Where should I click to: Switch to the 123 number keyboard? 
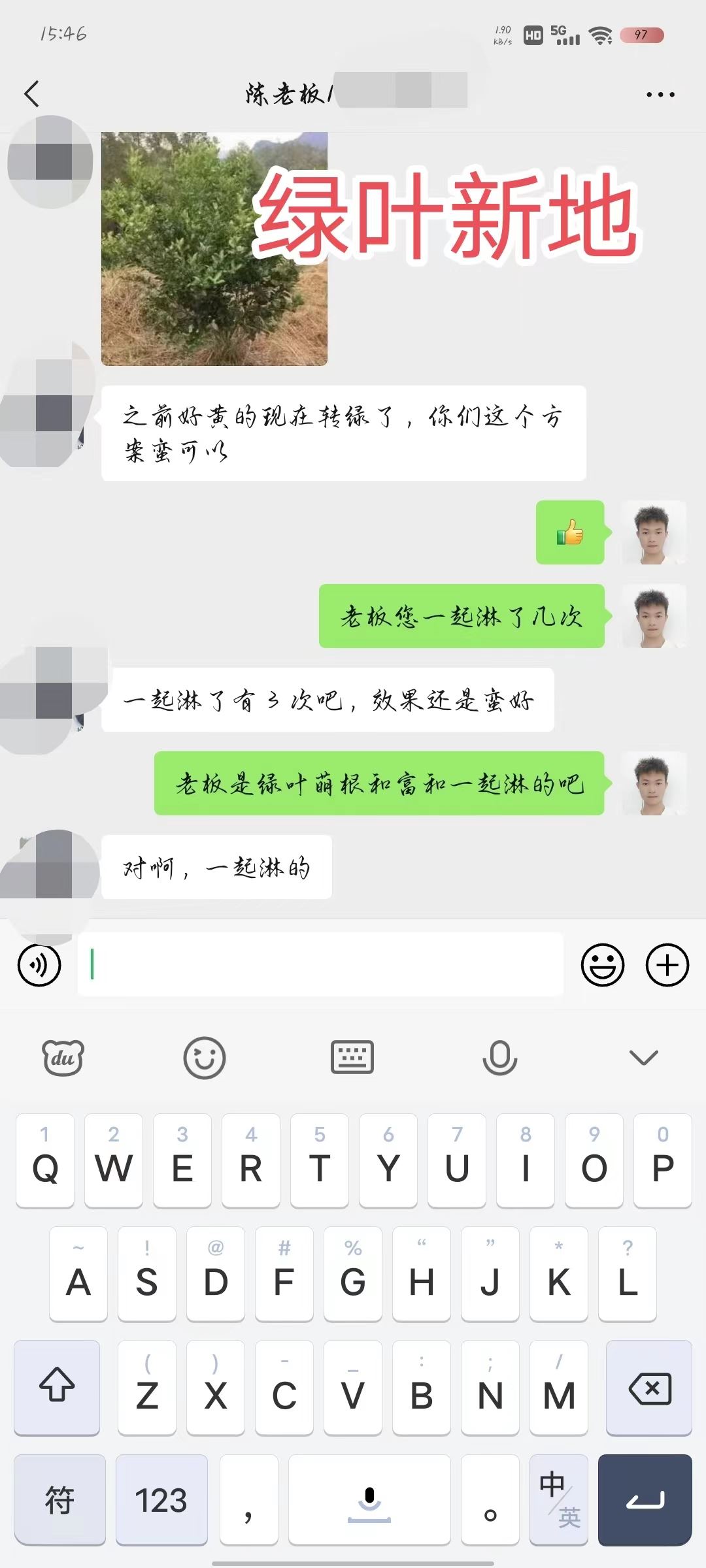click(x=161, y=1500)
